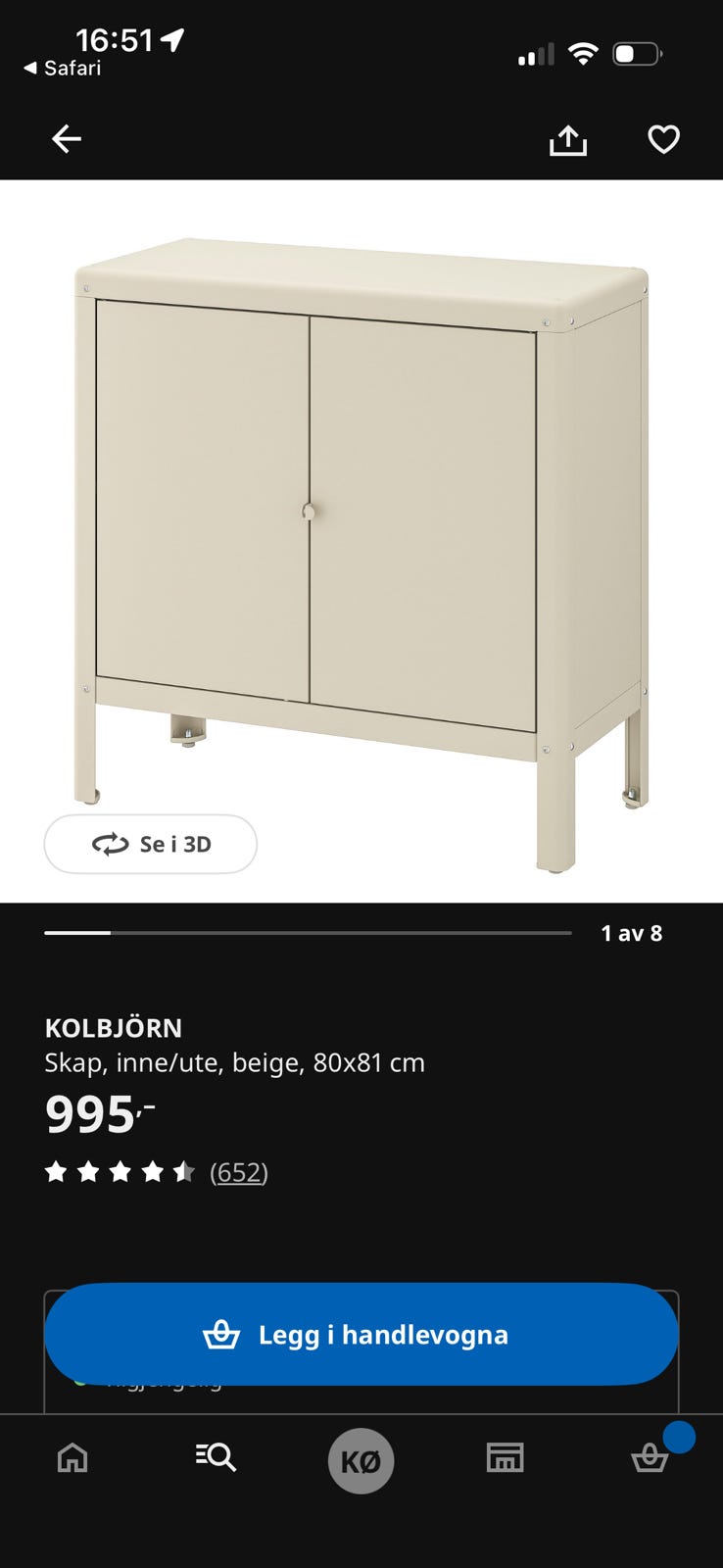Open the store or planner section
The height and width of the screenshot is (1568, 723).
(x=506, y=1458)
